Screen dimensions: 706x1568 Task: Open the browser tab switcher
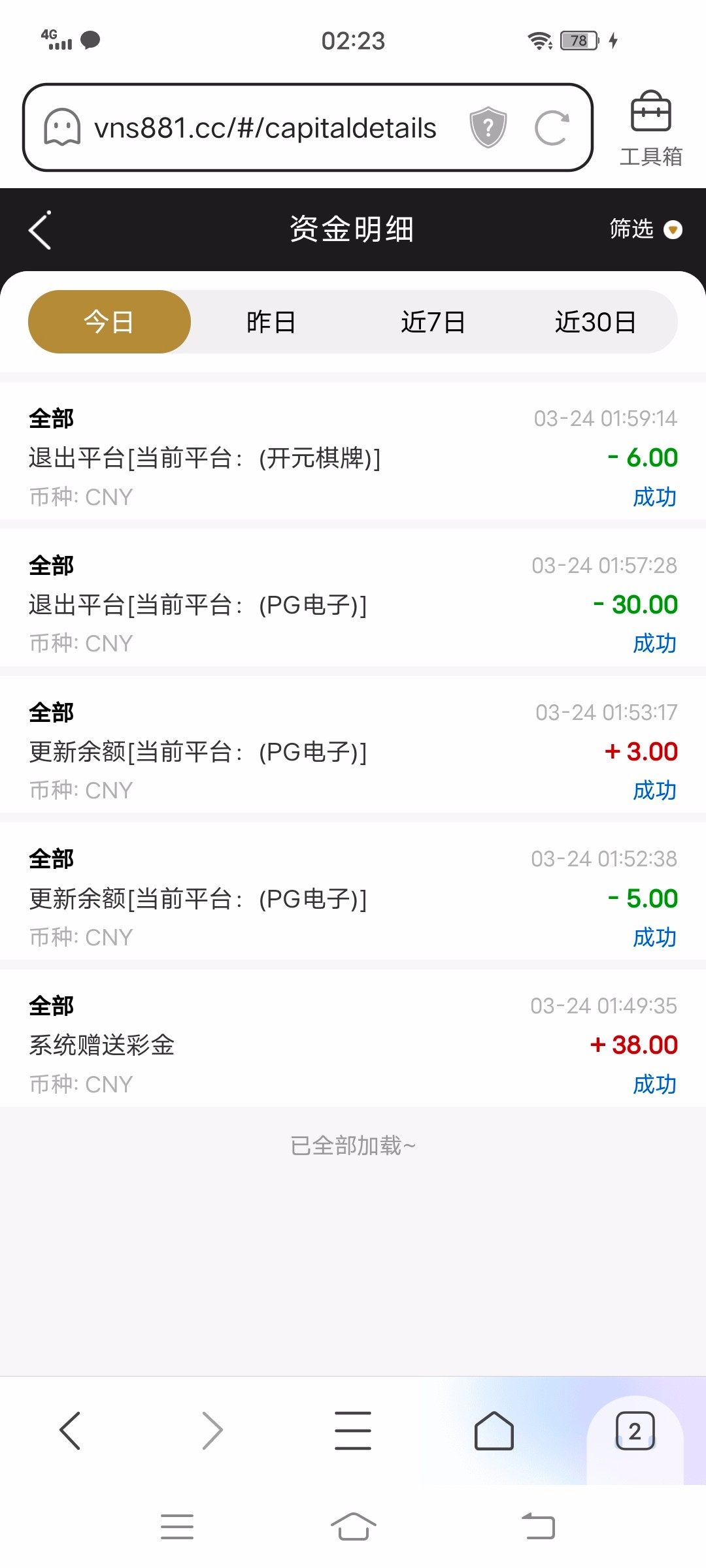(x=634, y=1431)
